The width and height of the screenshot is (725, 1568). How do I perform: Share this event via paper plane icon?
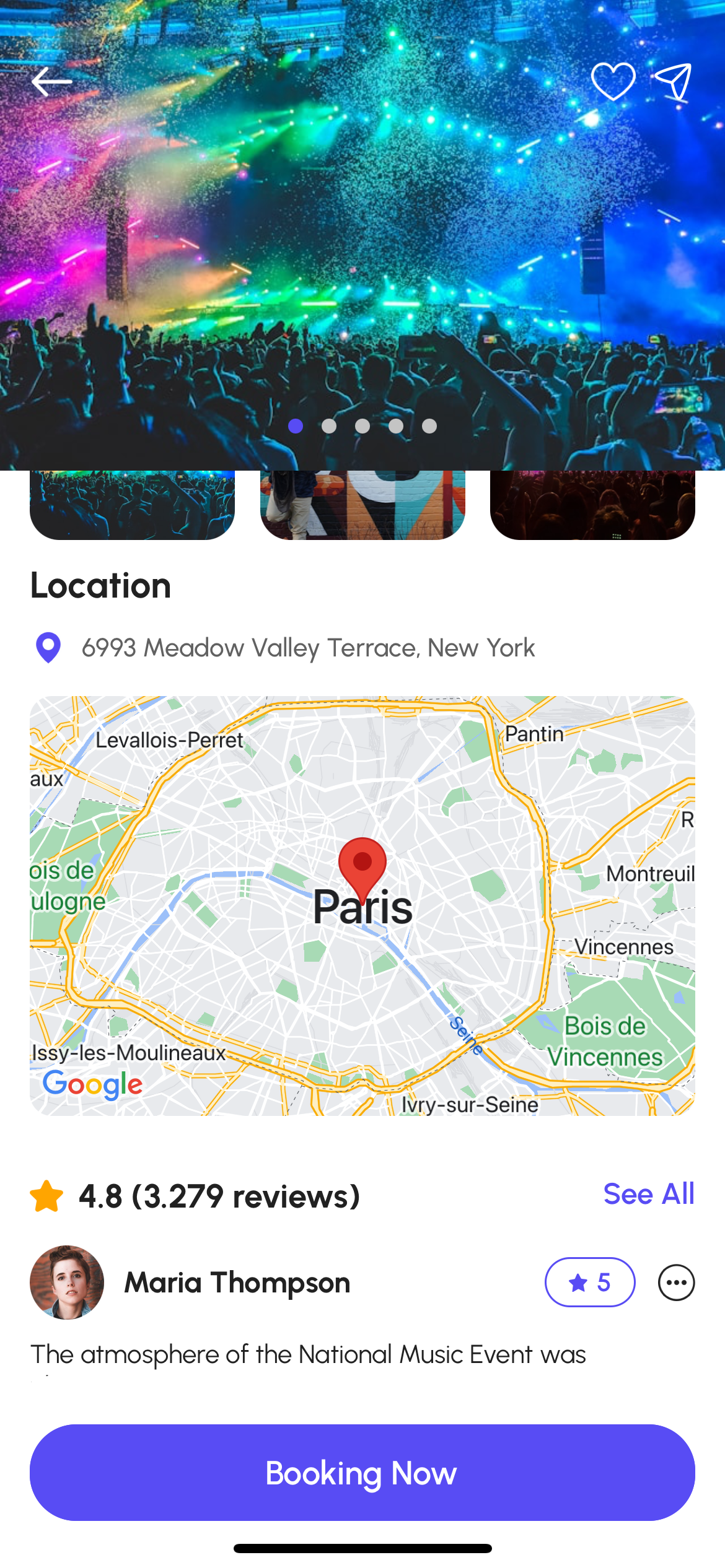[674, 82]
